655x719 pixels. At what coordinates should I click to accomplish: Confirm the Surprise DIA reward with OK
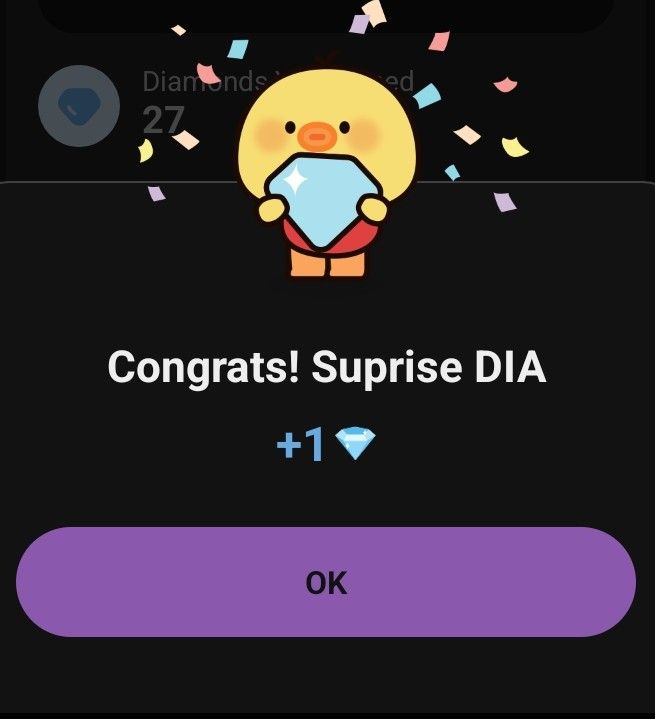[x=326, y=582]
